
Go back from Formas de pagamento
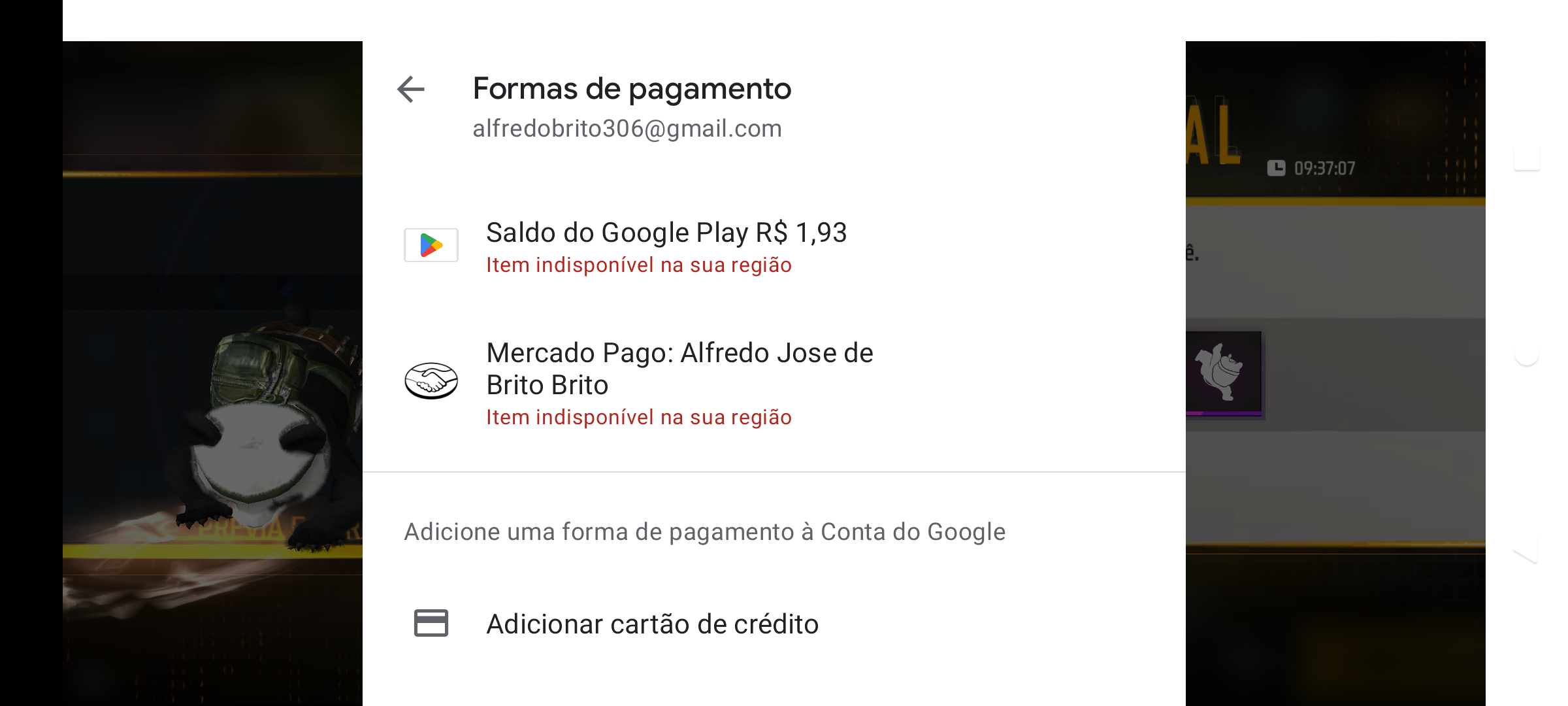click(x=411, y=90)
